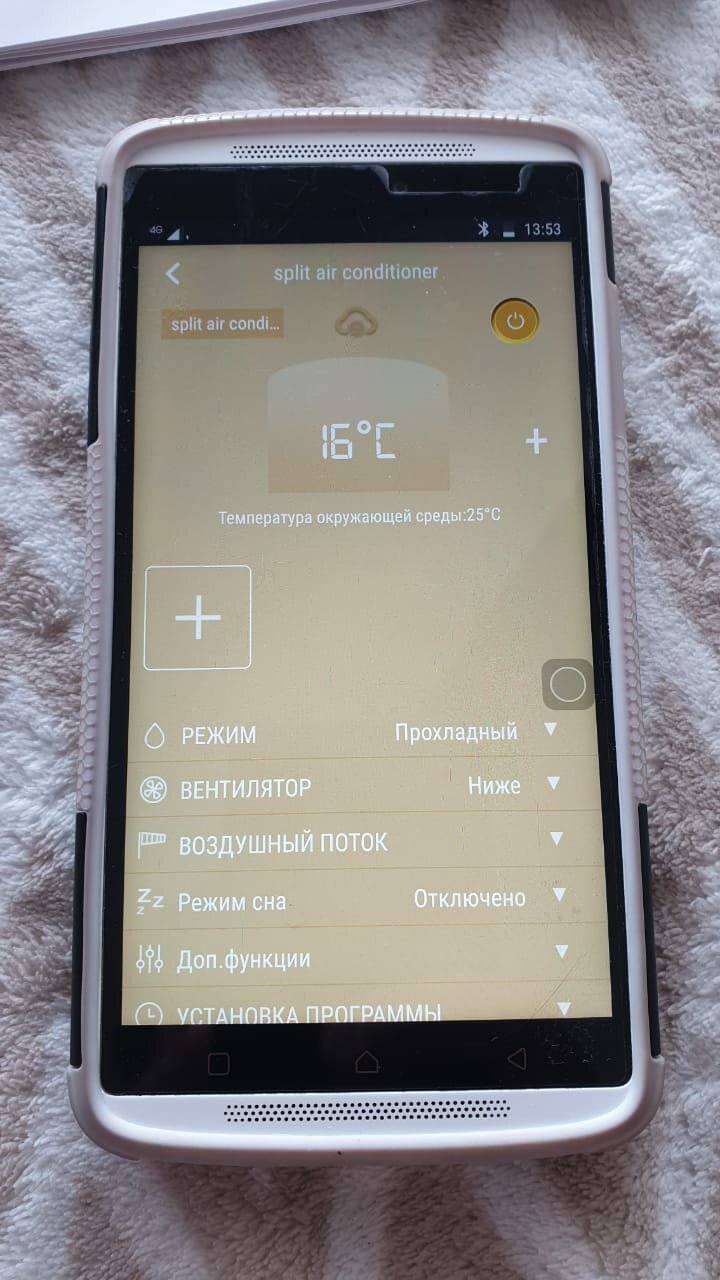Go to the system home screen

367,1062
